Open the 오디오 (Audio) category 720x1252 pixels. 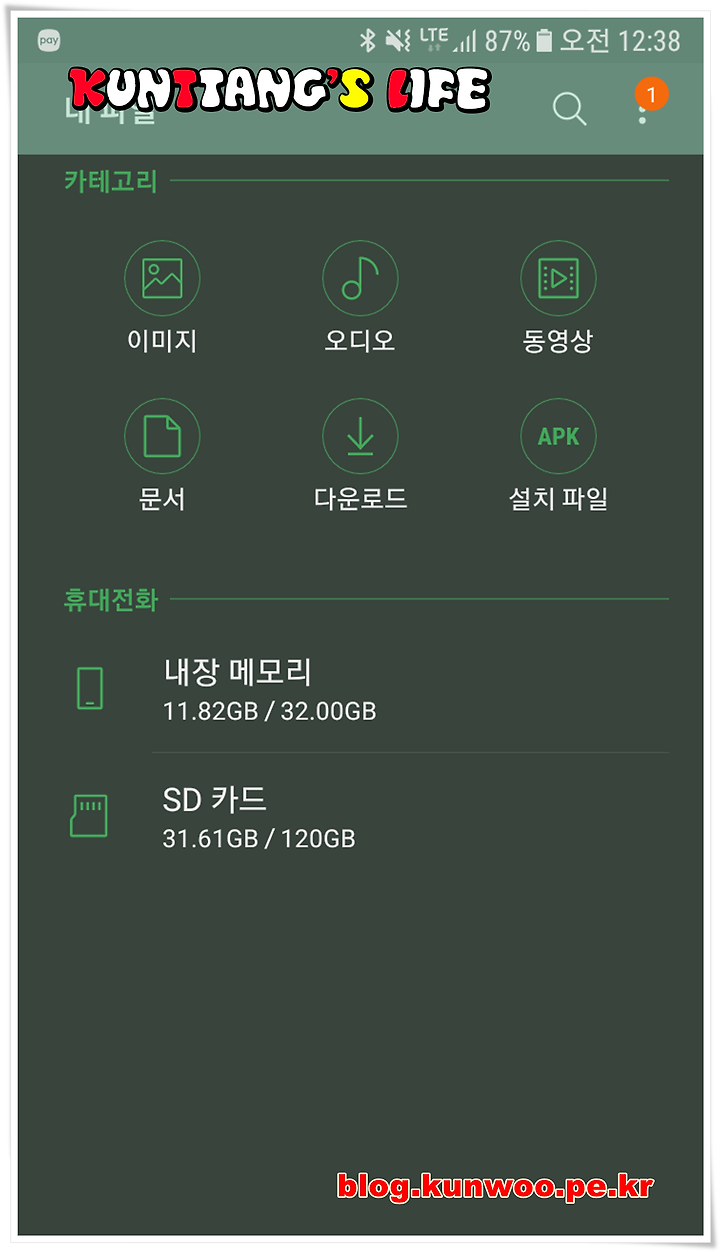point(360,298)
